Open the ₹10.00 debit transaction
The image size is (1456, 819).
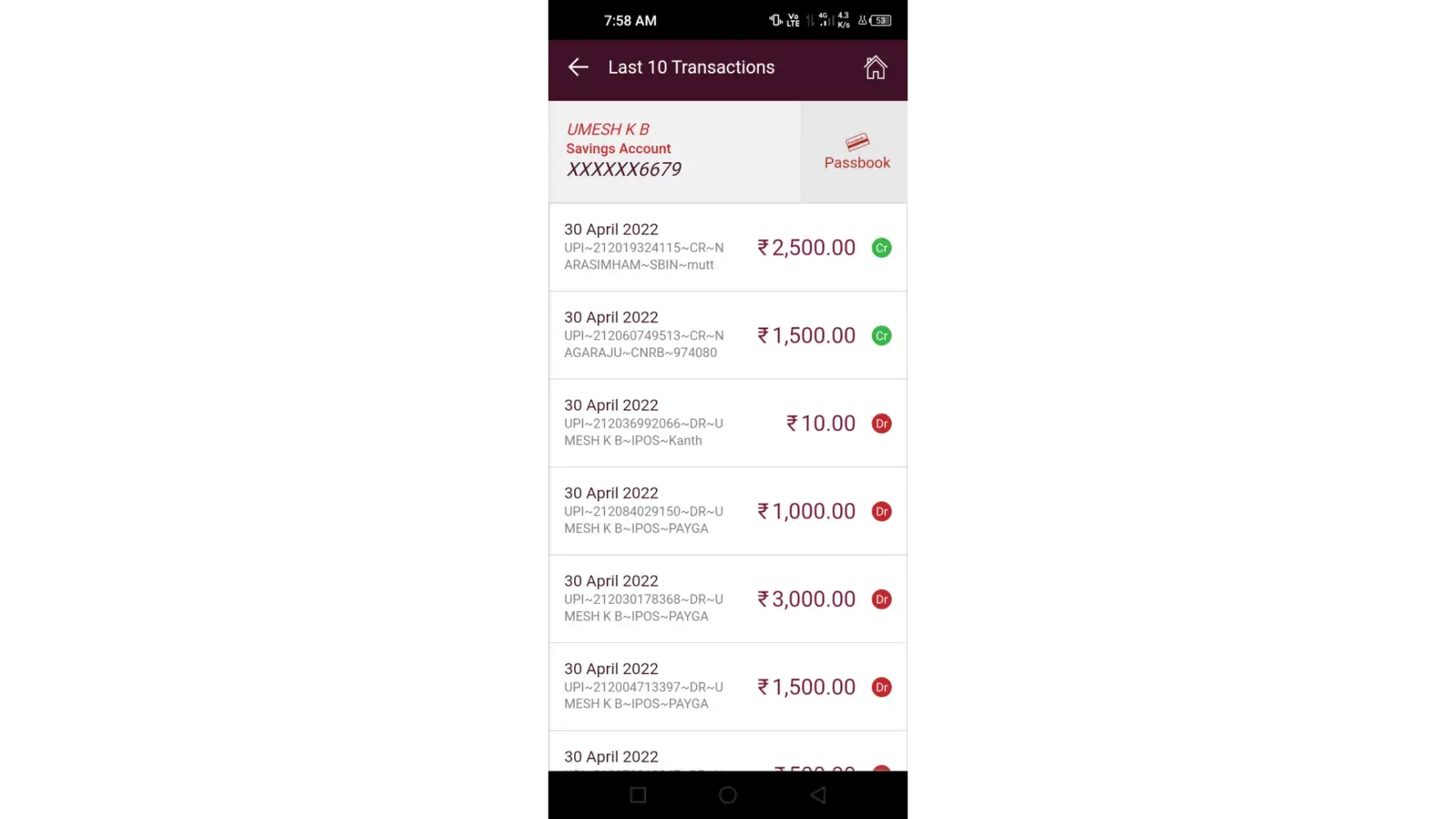727,423
